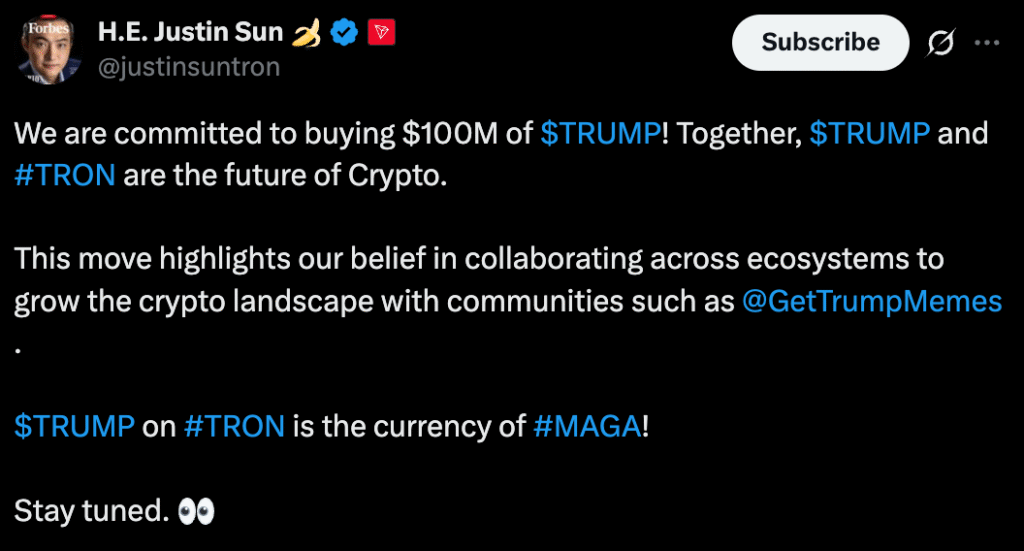
Task: Open the @justinsuntron handle
Action: coord(188,67)
